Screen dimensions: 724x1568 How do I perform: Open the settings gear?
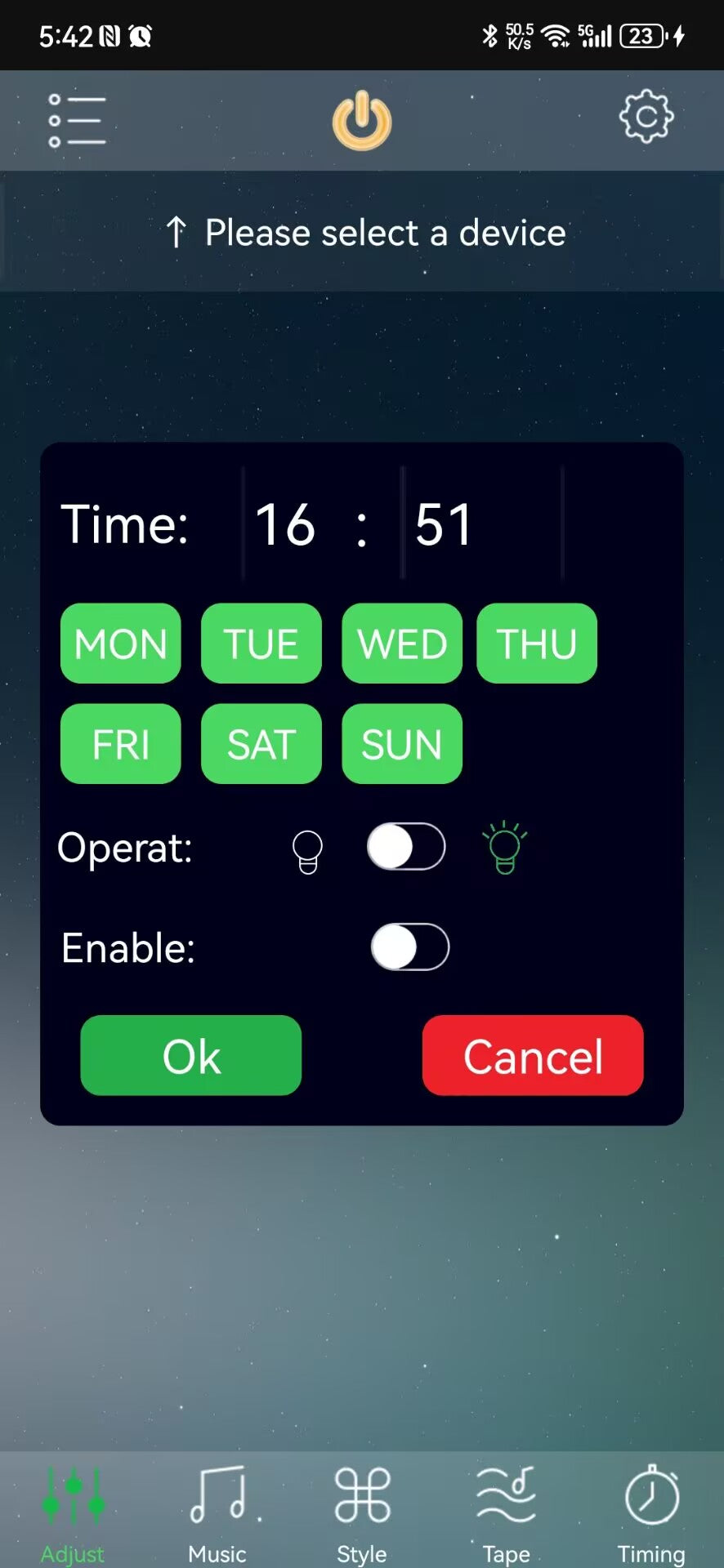pos(646,117)
